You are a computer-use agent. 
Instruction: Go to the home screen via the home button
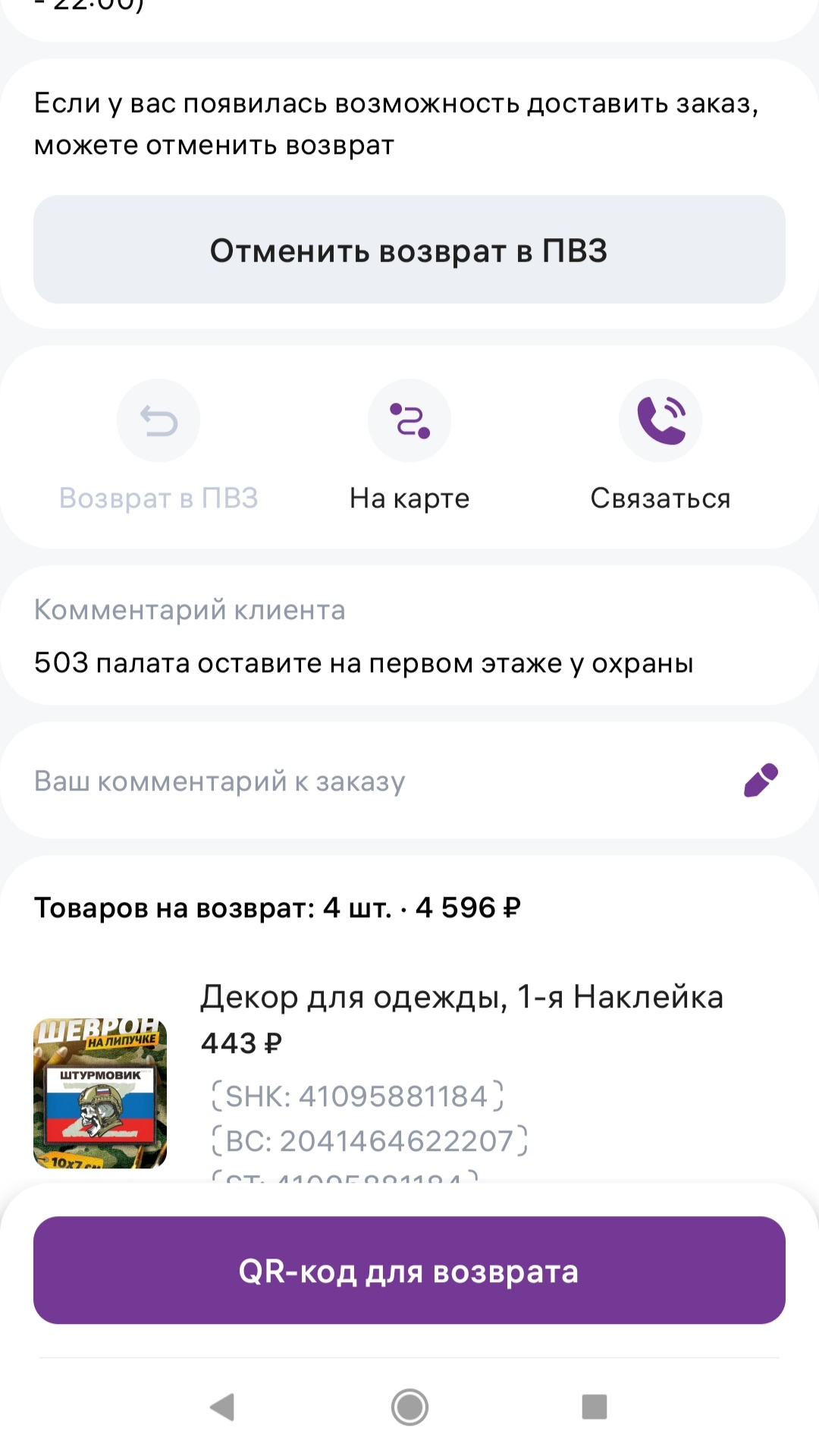coord(409,1407)
